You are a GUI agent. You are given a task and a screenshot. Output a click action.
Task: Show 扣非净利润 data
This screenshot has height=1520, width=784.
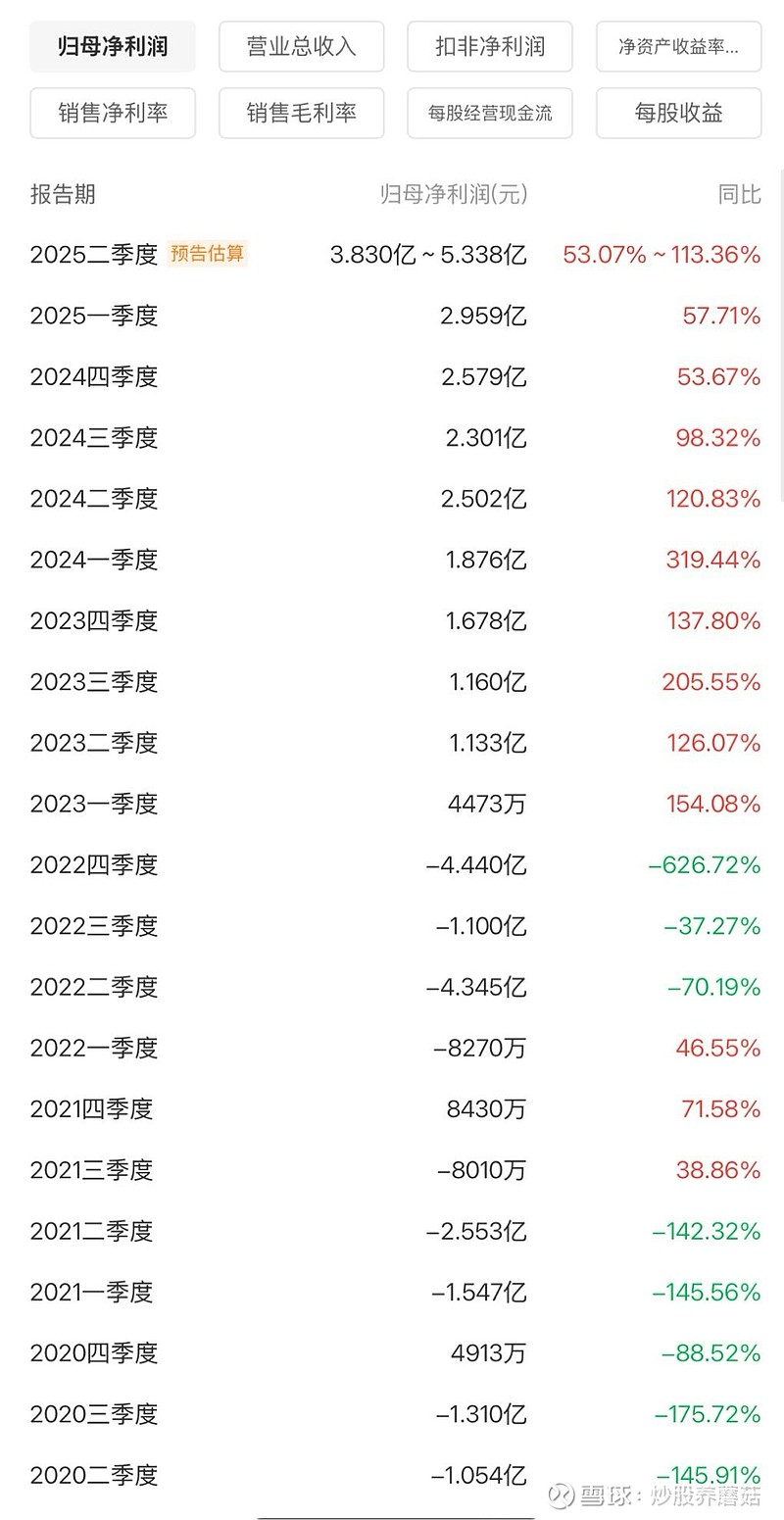click(x=490, y=46)
